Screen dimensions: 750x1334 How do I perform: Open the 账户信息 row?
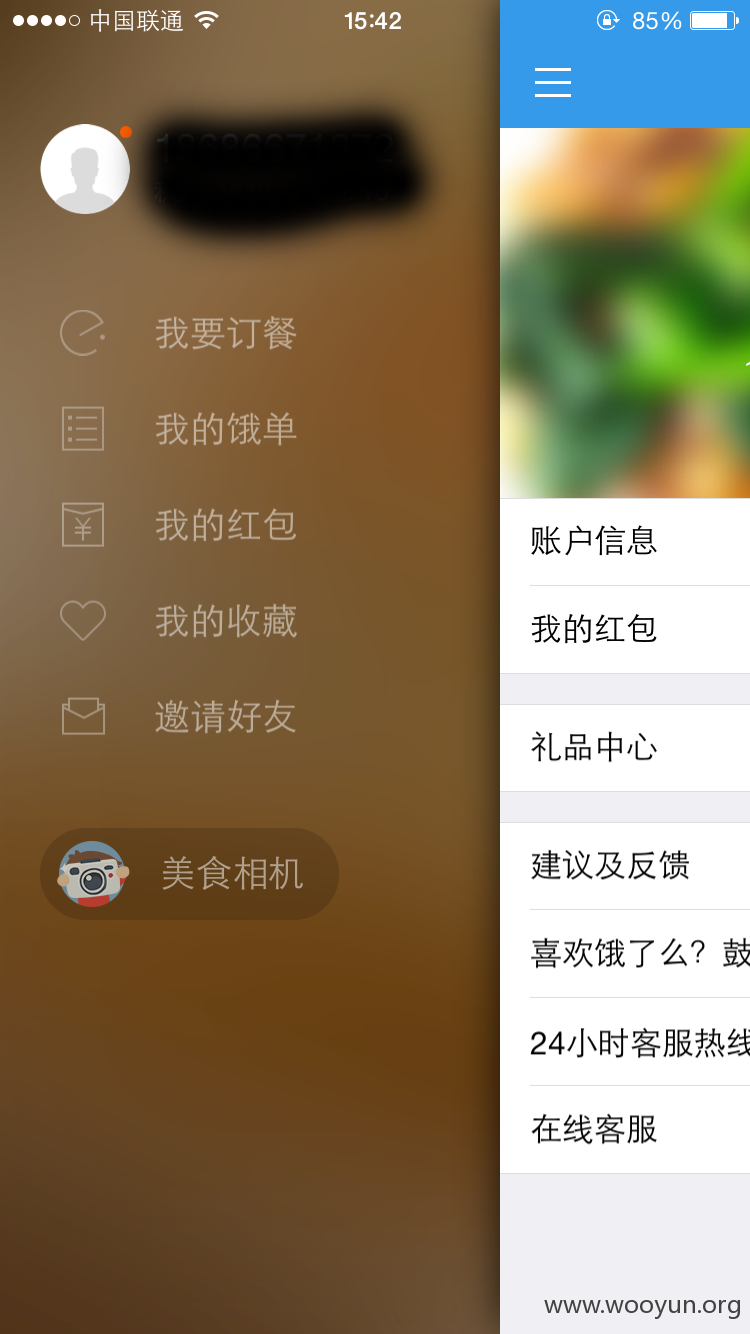click(x=625, y=541)
